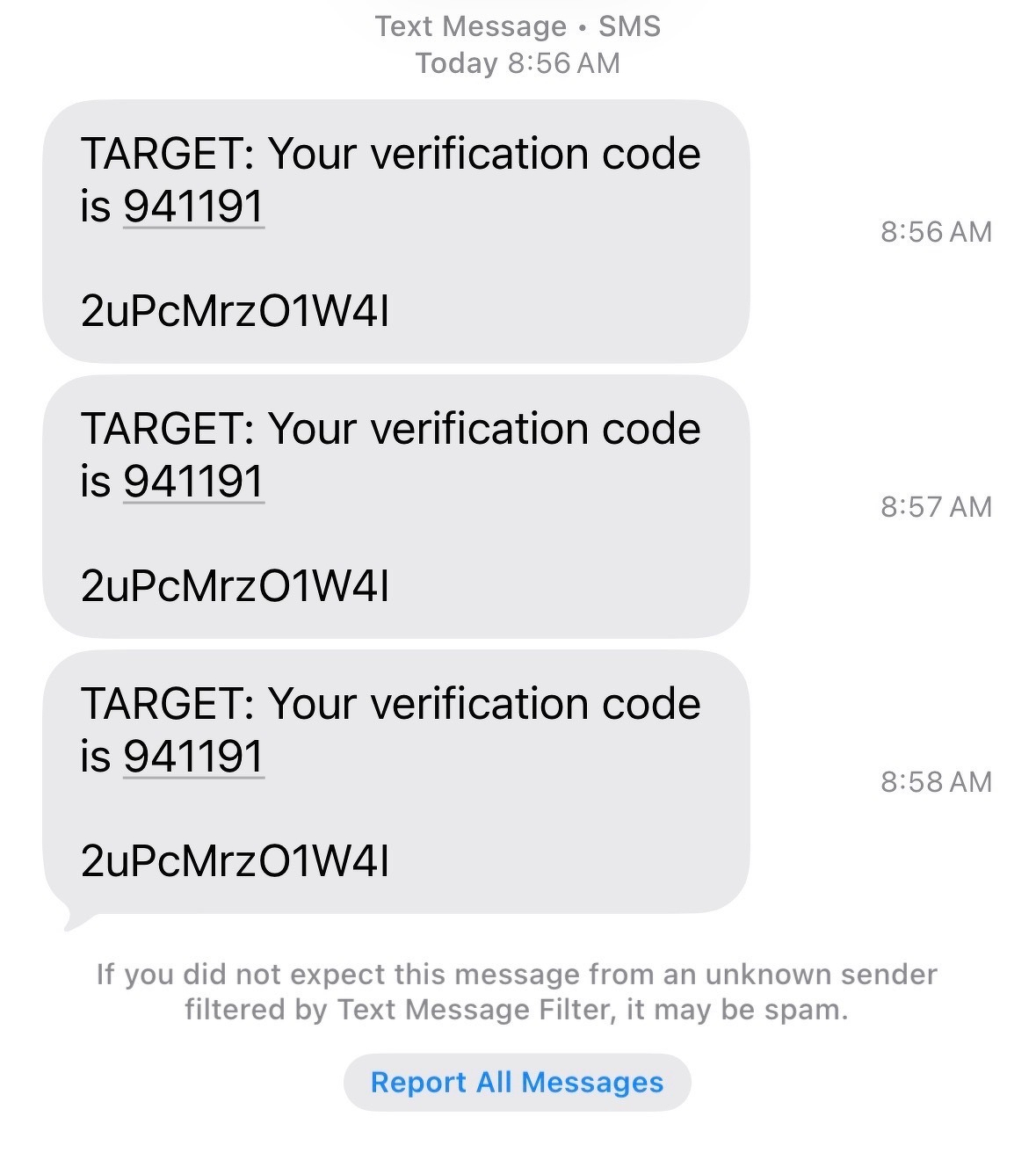Click the 2uPcMrzO1W4I text in the first message
Image resolution: width=1036 pixels, height=1160 pixels.
pos(235,309)
